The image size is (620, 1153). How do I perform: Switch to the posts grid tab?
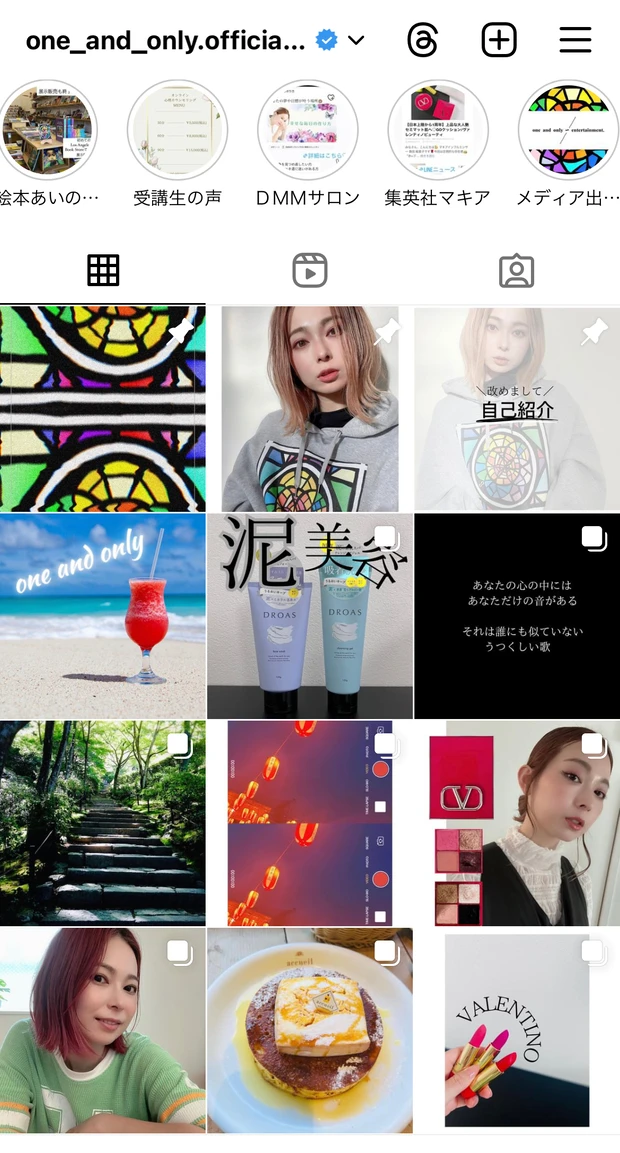coord(103,270)
